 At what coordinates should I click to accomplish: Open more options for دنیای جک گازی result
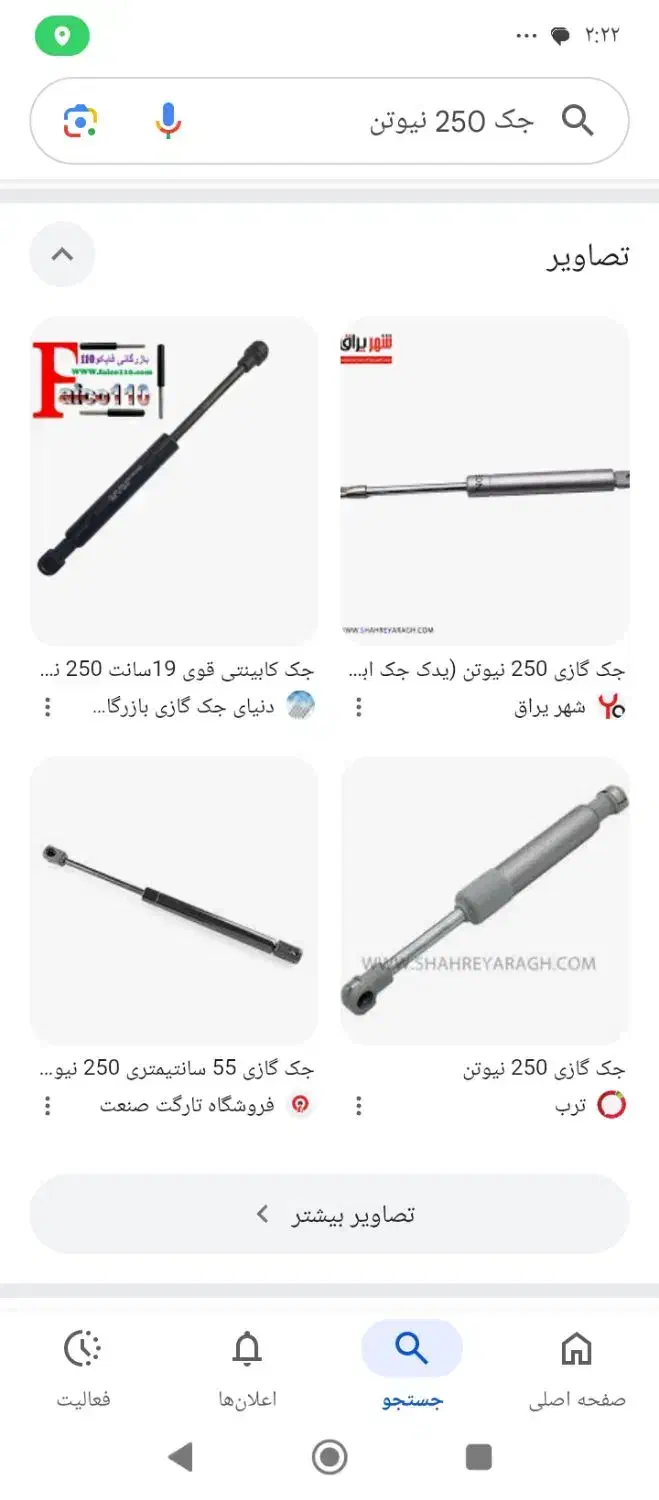47,707
